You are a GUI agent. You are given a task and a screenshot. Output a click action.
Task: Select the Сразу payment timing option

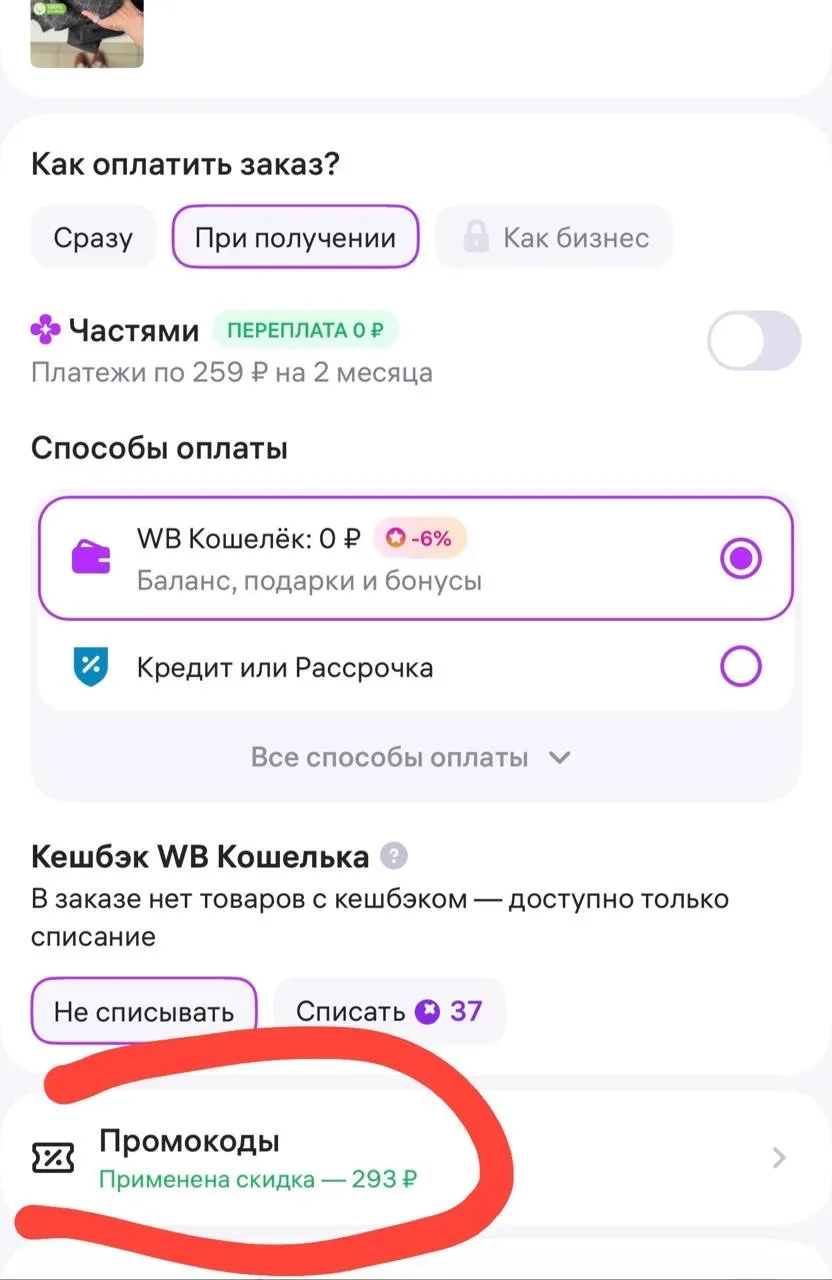pos(93,238)
